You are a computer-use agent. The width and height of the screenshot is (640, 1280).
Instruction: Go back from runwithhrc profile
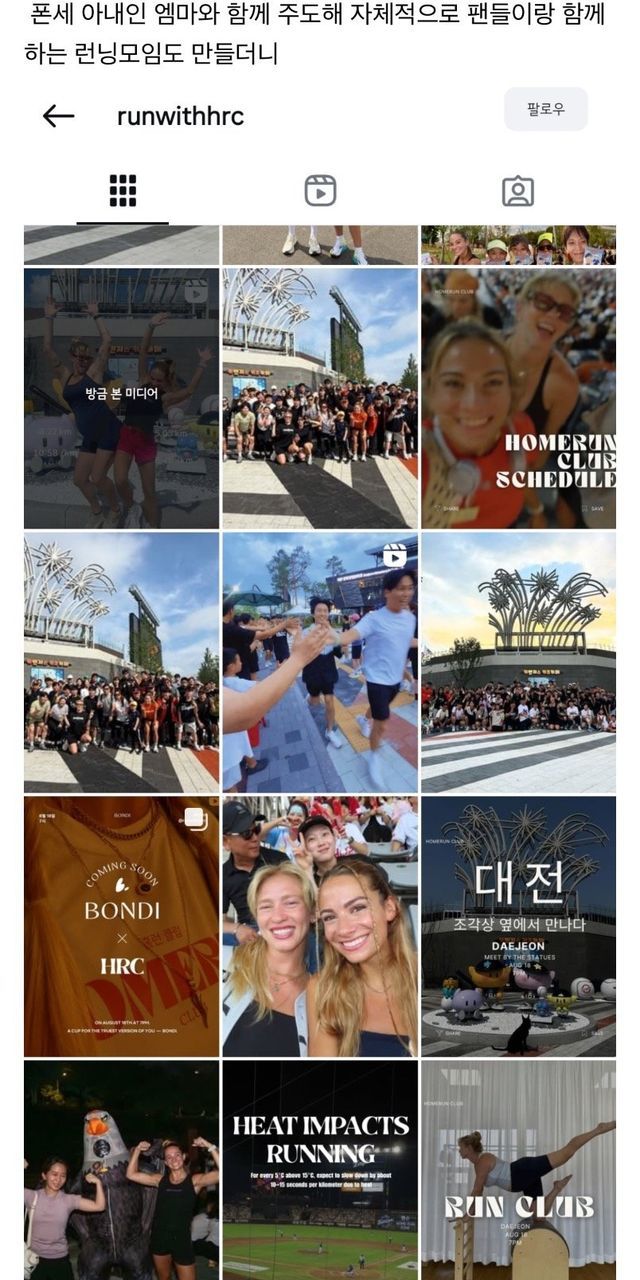click(x=58, y=116)
